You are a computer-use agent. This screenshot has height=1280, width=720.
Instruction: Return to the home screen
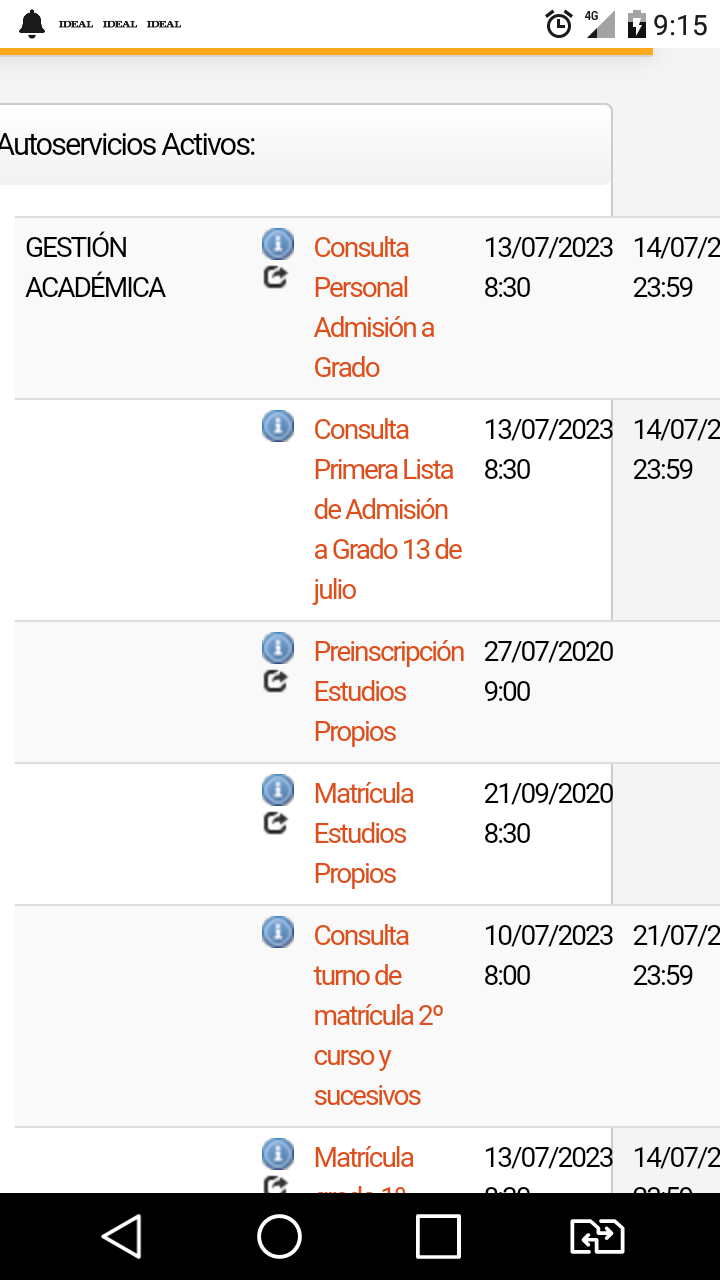pyautogui.click(x=280, y=1237)
